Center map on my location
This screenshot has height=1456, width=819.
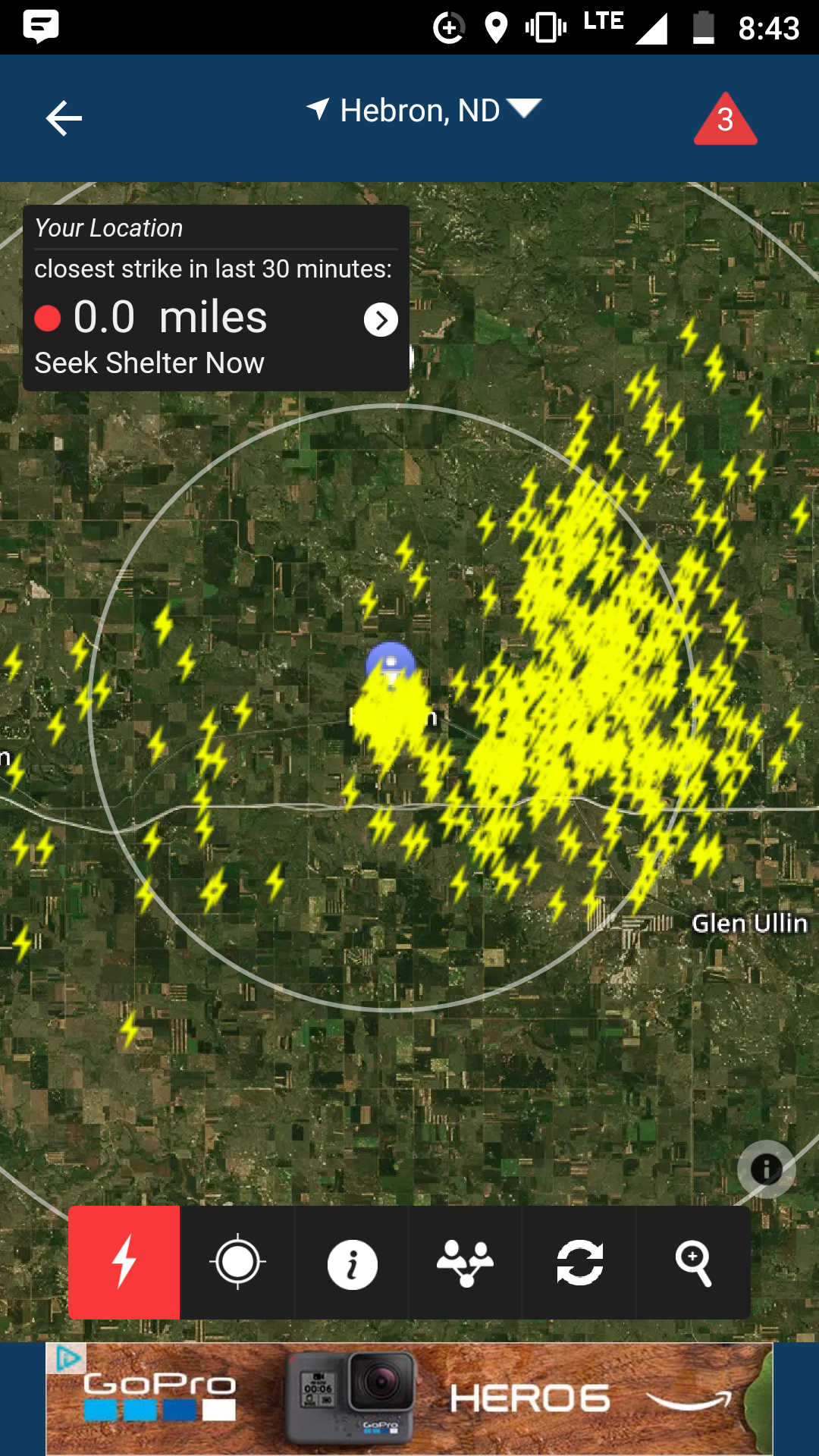(x=237, y=1263)
